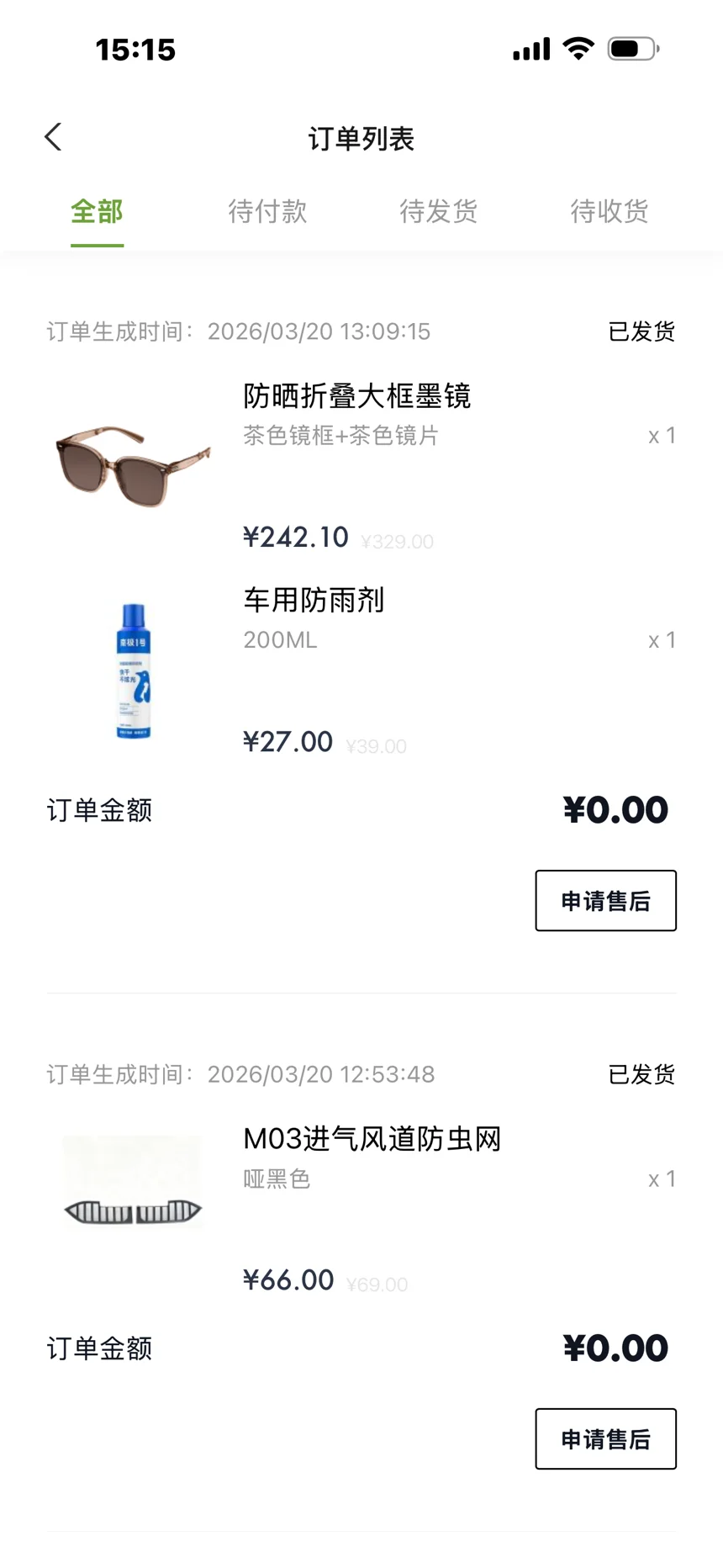Switch to the 待付款 tab
723x1568 pixels.
point(267,211)
